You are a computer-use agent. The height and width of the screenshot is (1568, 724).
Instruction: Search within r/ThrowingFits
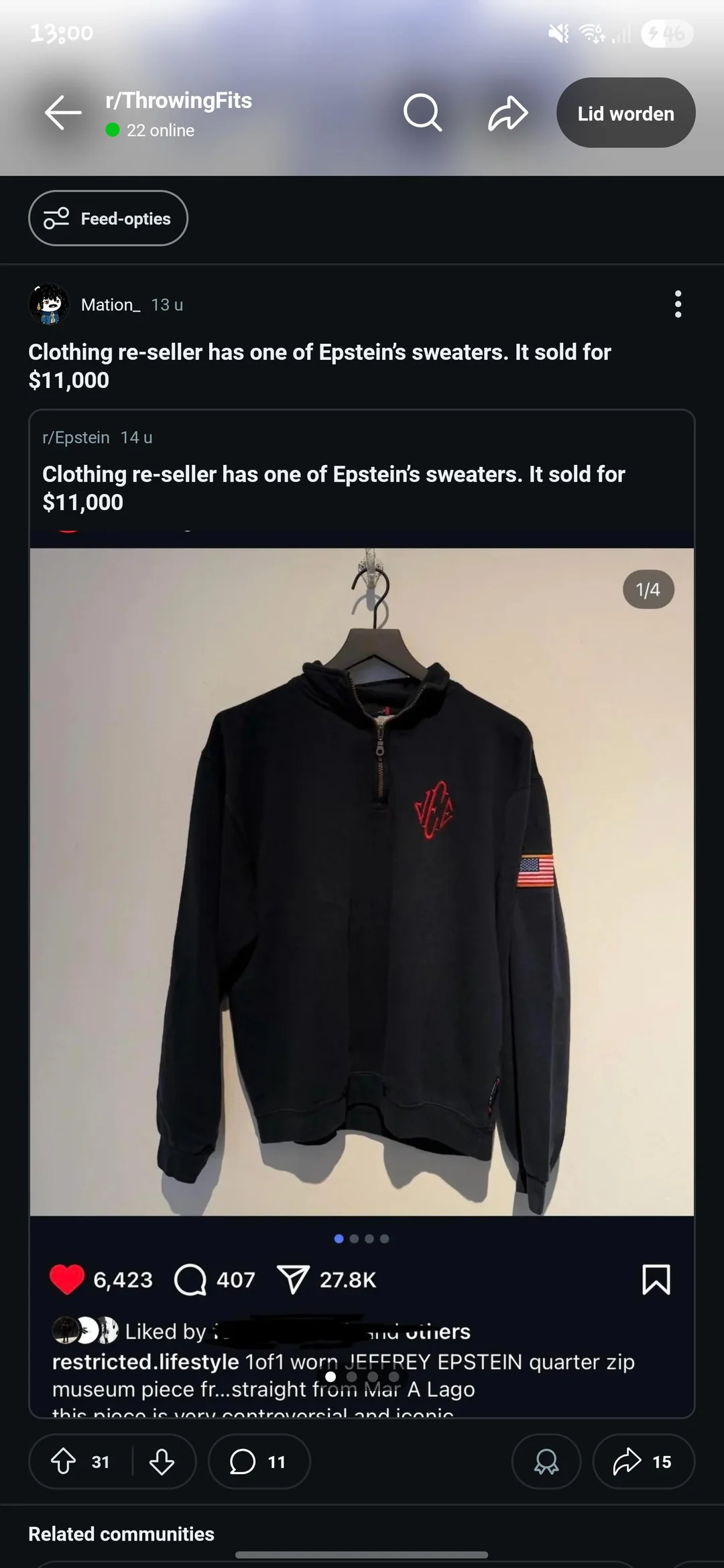[x=422, y=113]
